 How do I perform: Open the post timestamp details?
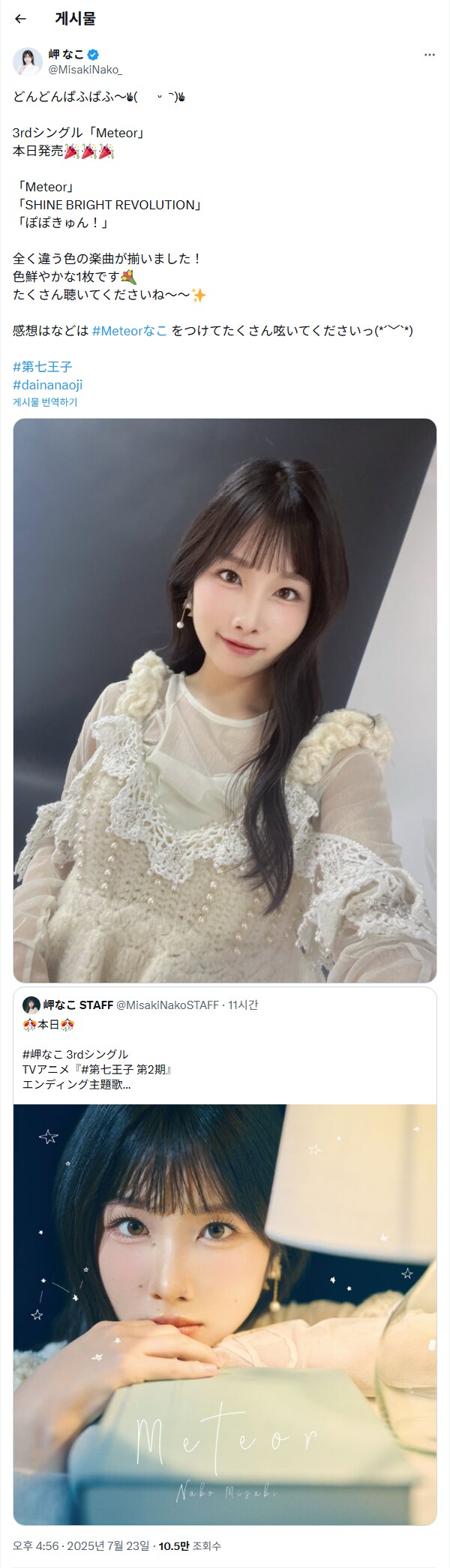[81, 1545]
